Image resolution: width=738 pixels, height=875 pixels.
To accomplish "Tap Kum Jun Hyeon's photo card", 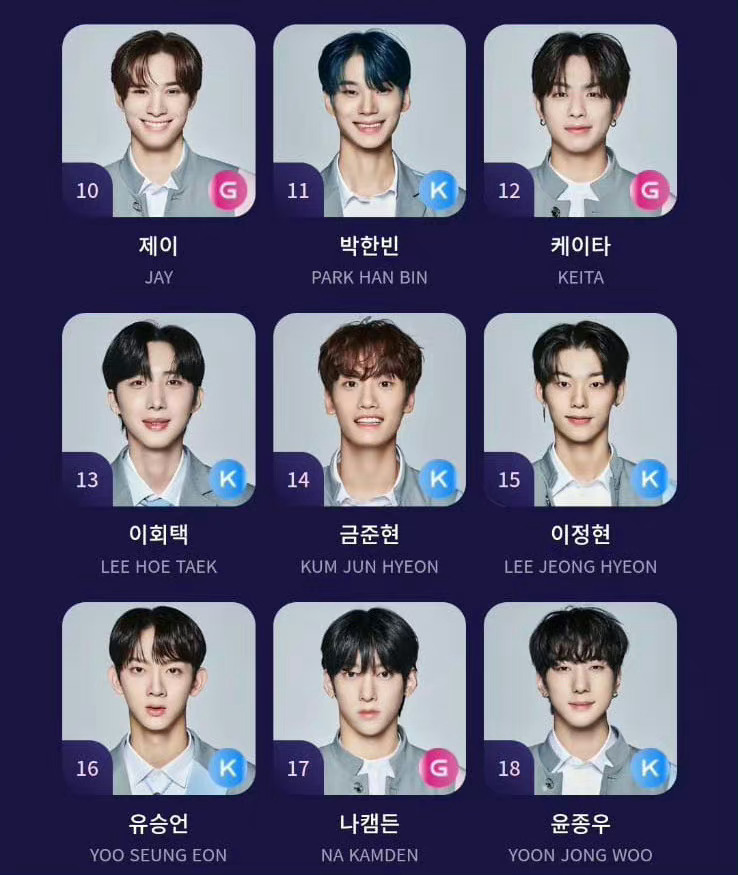I will pyautogui.click(x=369, y=409).
